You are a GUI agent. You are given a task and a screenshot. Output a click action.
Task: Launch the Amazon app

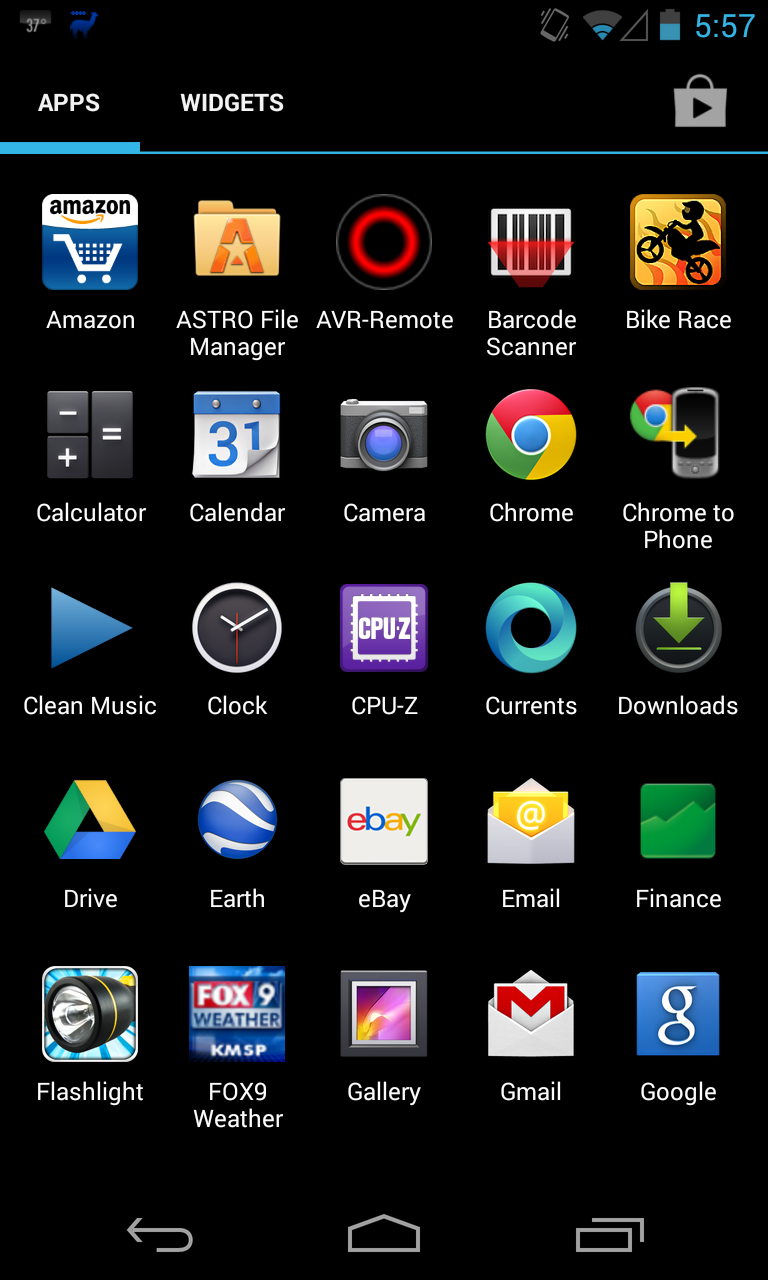tap(90, 262)
